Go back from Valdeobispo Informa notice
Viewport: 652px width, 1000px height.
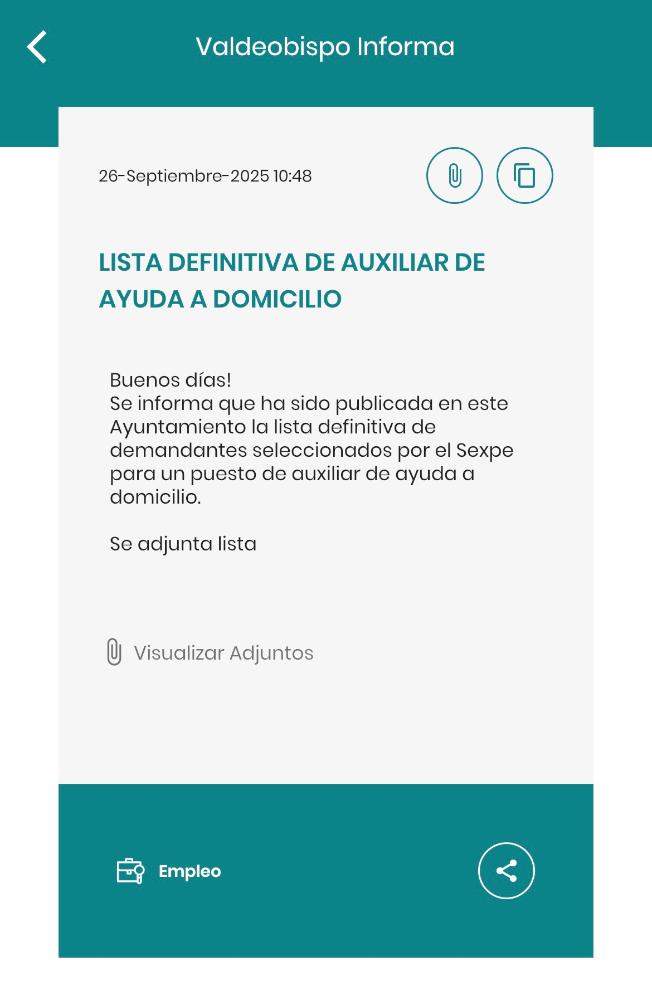click(x=37, y=47)
